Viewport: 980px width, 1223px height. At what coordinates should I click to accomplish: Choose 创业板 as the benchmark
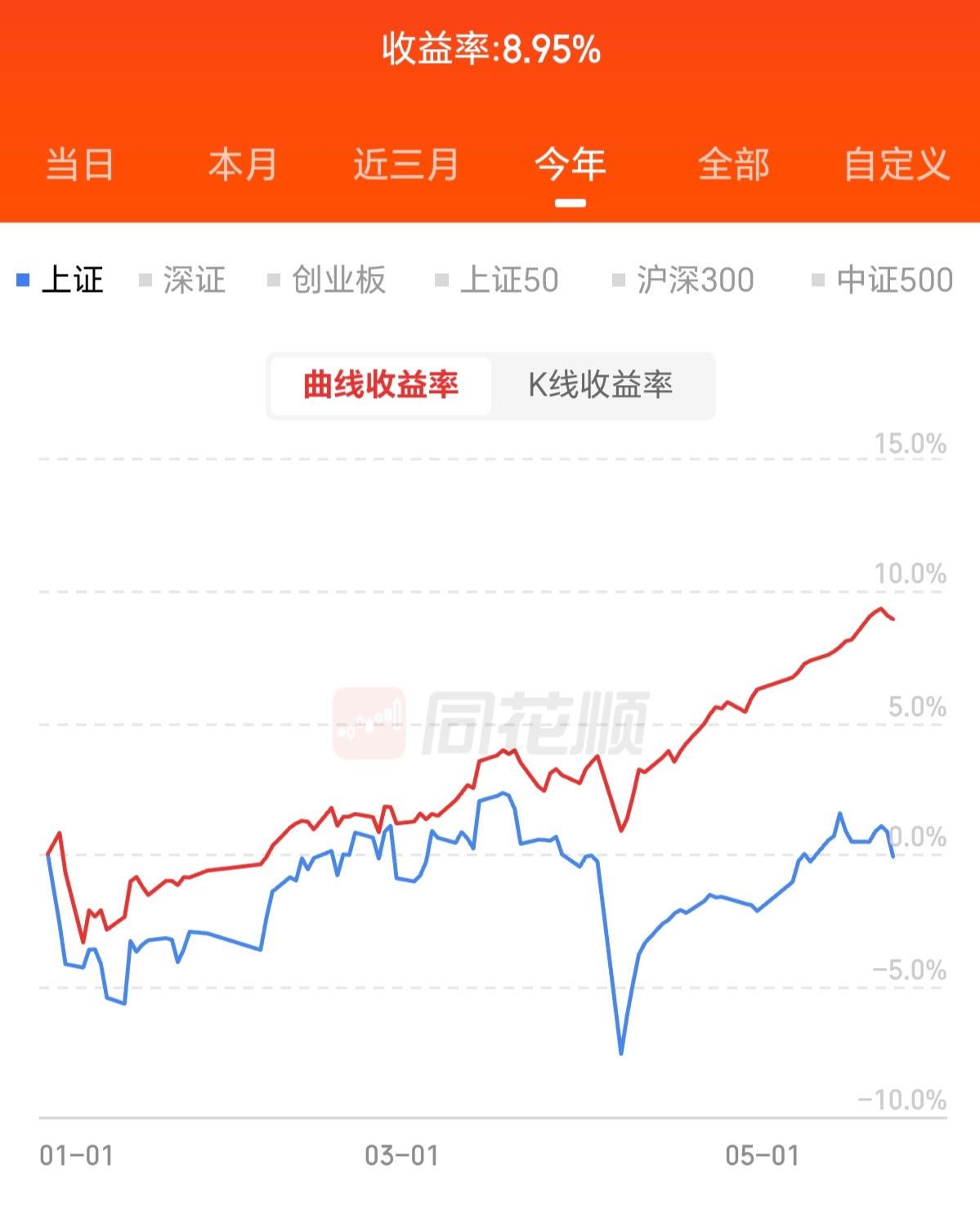(327, 280)
